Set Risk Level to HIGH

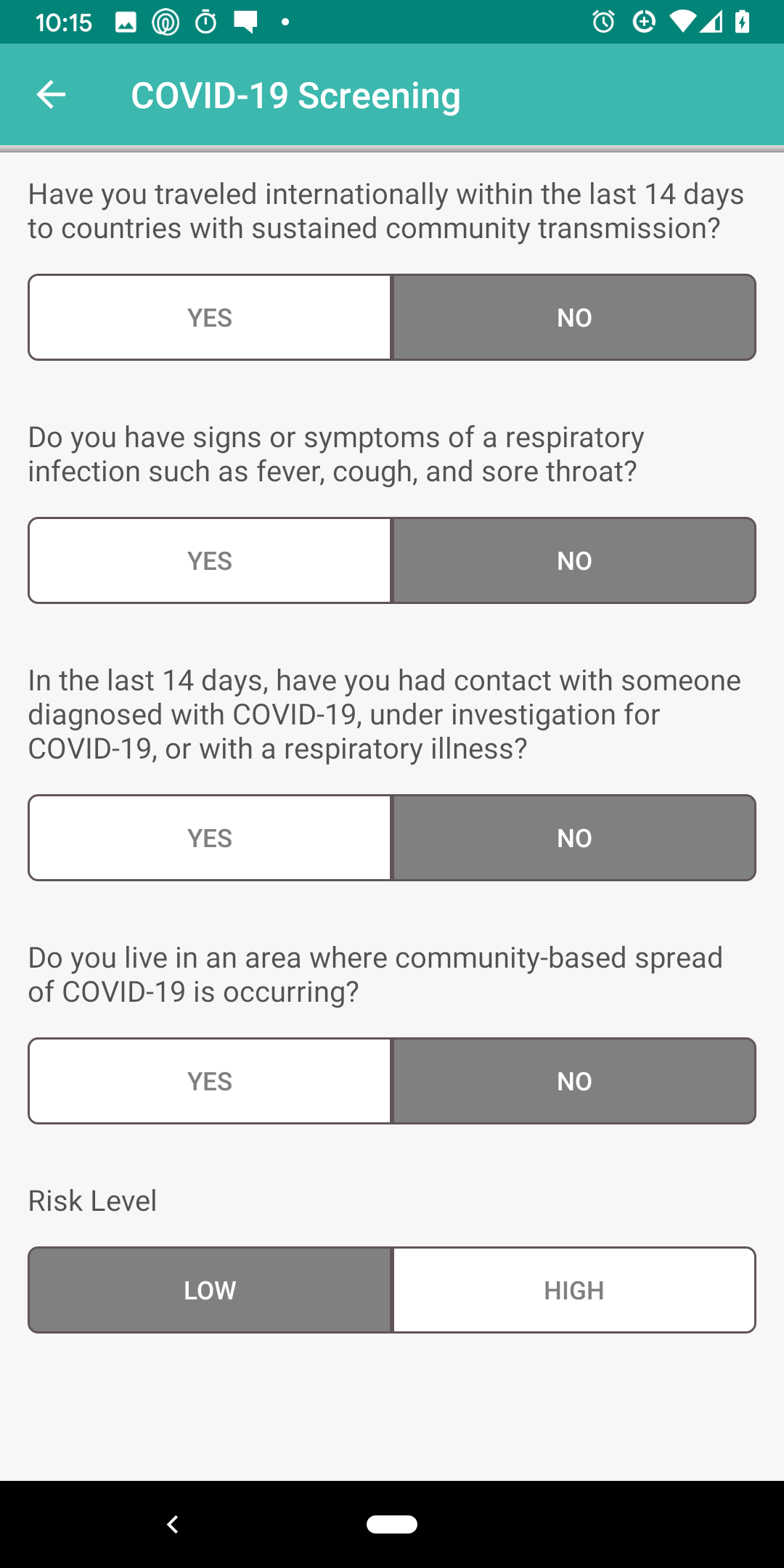click(x=573, y=1289)
